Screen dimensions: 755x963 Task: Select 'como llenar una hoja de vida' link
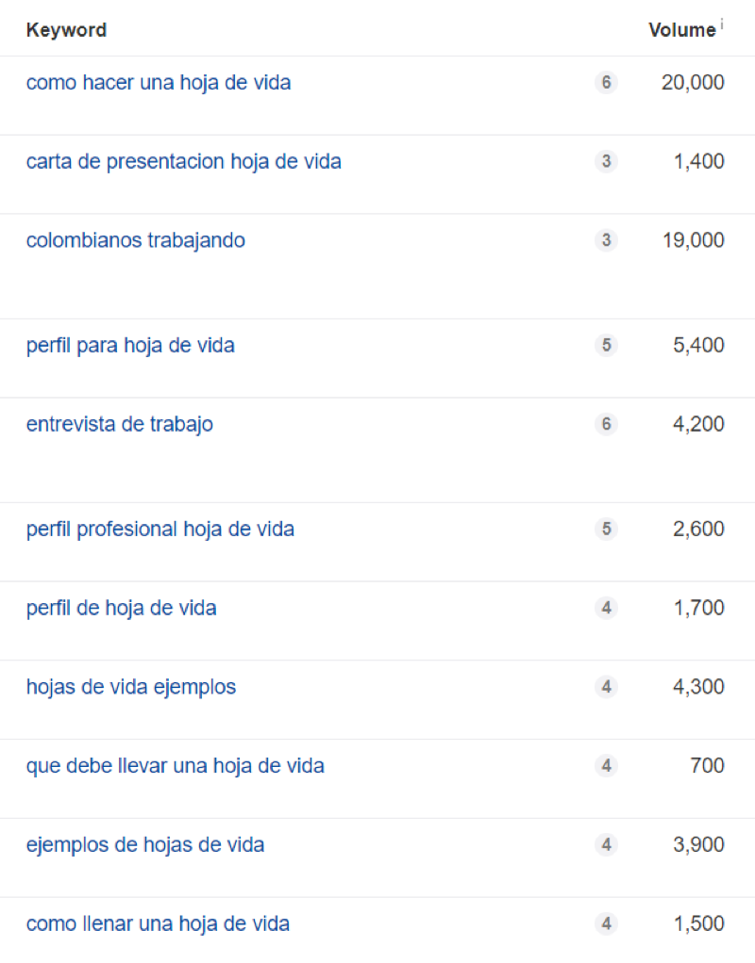[158, 925]
